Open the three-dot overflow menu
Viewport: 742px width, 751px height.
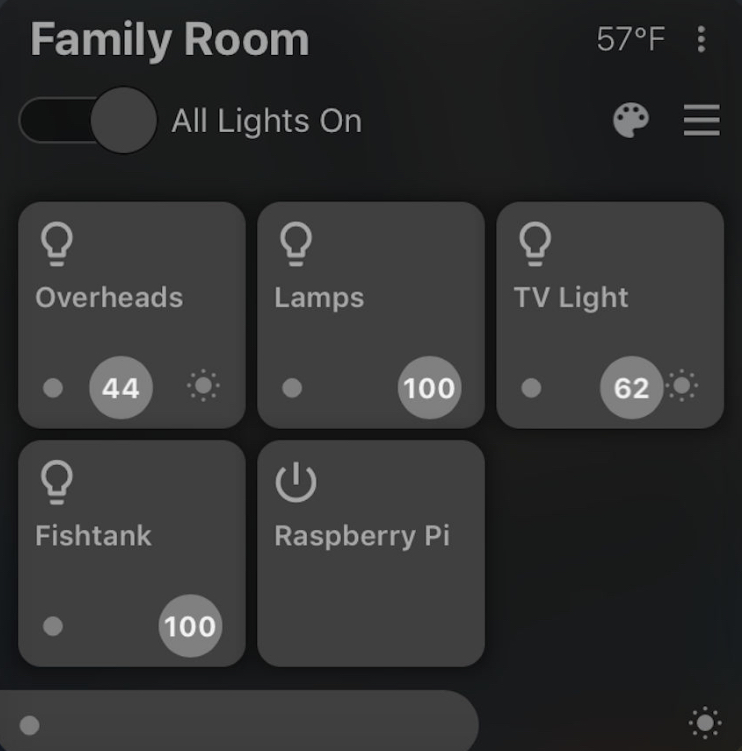pyautogui.click(x=701, y=40)
